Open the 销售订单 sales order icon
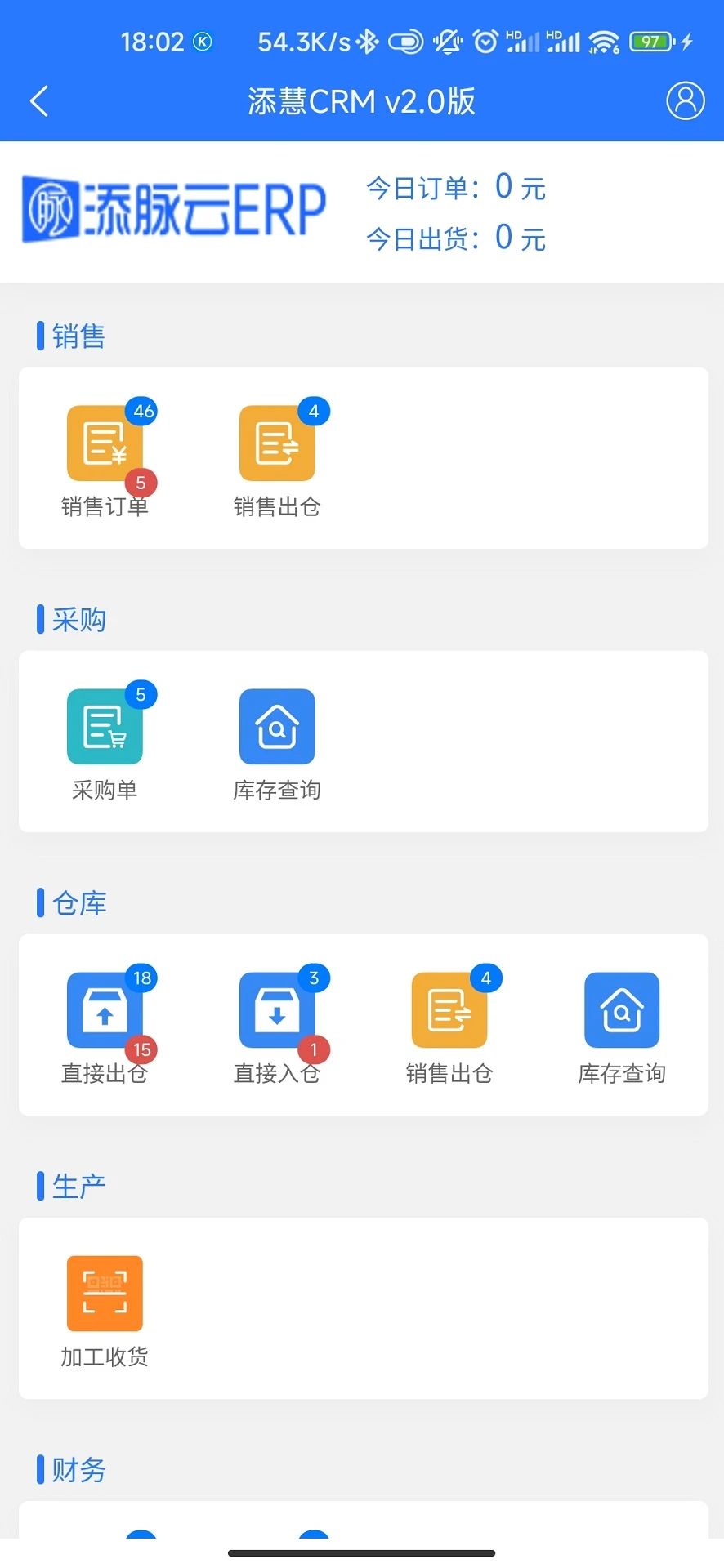This screenshot has height=1568, width=724. coord(105,443)
